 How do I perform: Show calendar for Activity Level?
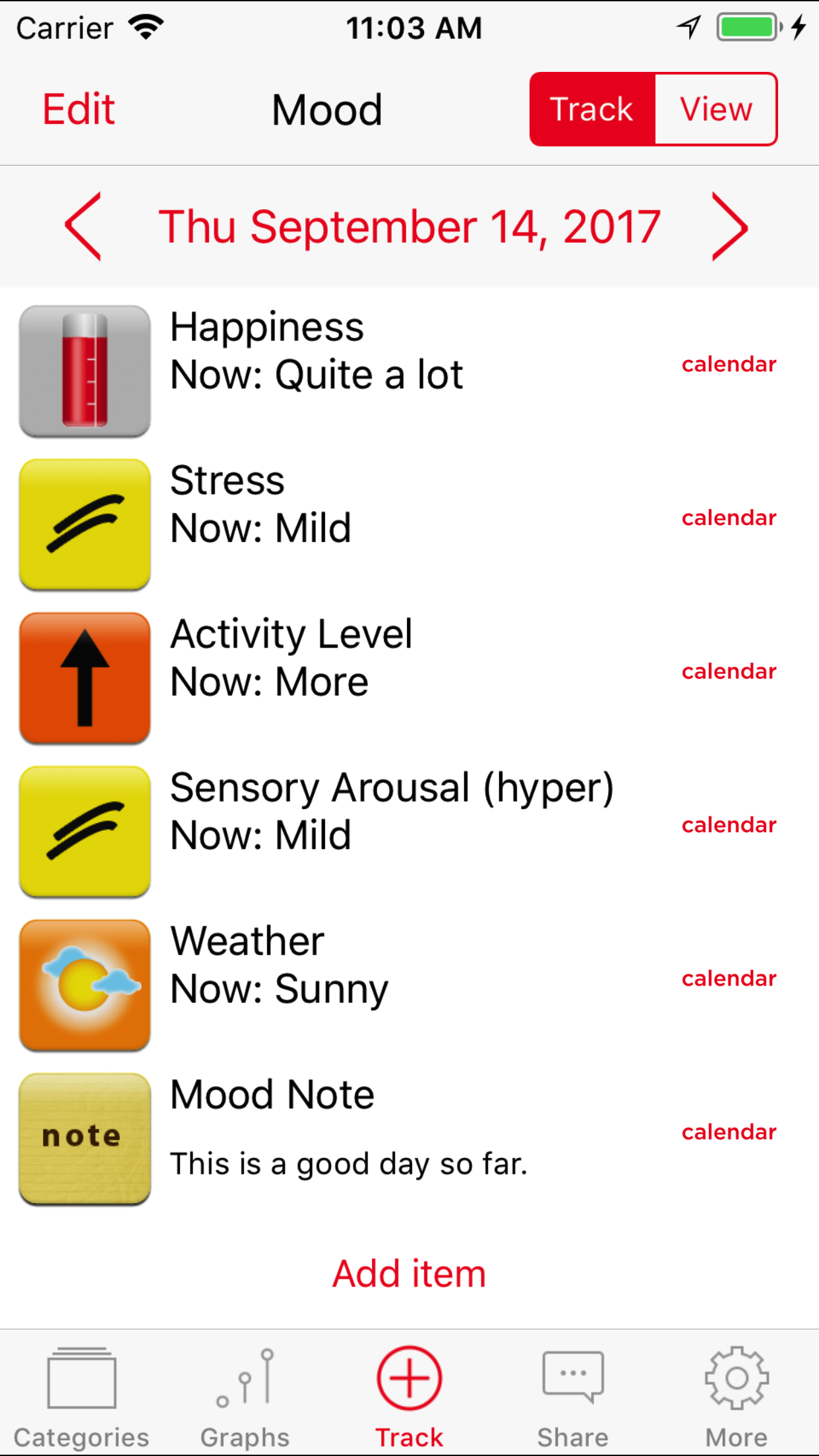(x=729, y=671)
